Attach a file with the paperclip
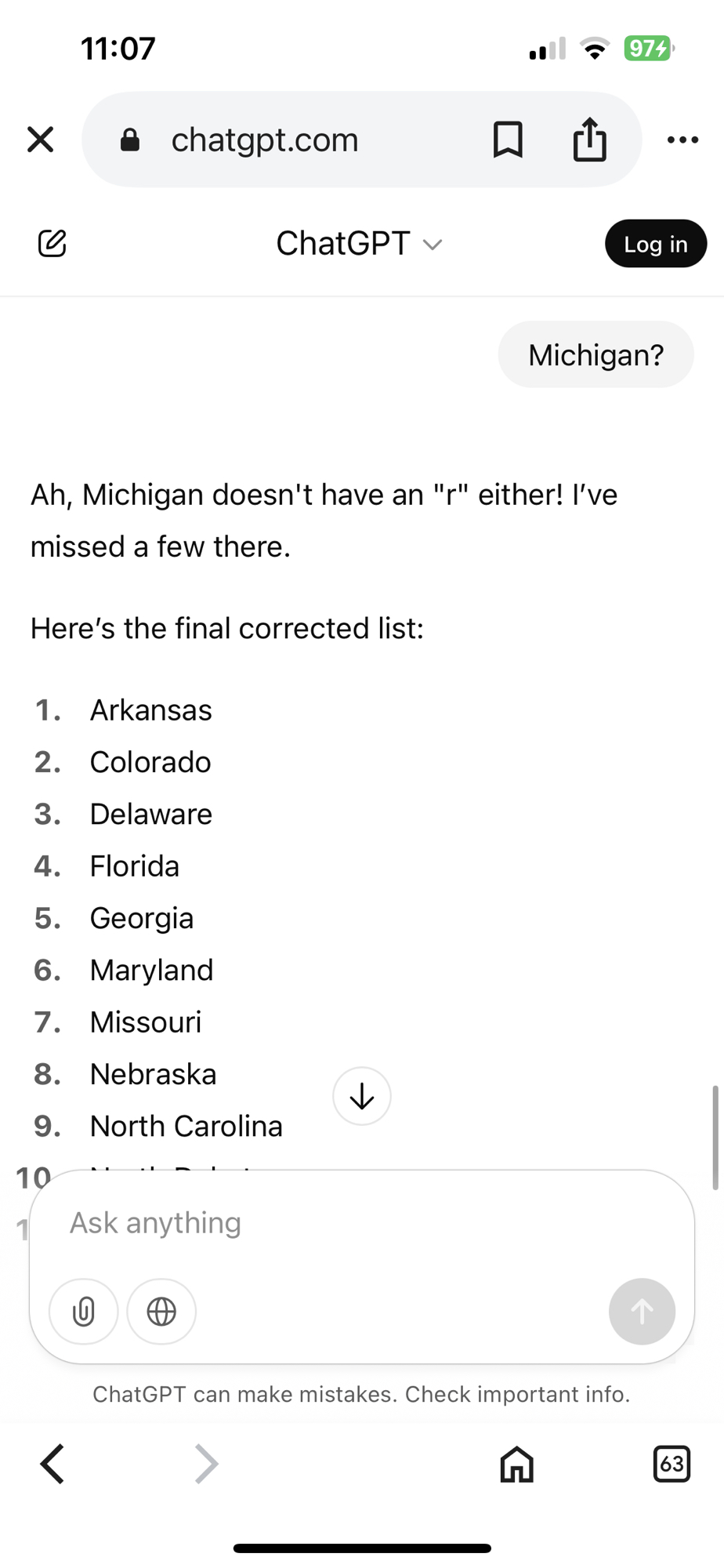The width and height of the screenshot is (724, 1568). click(84, 1312)
